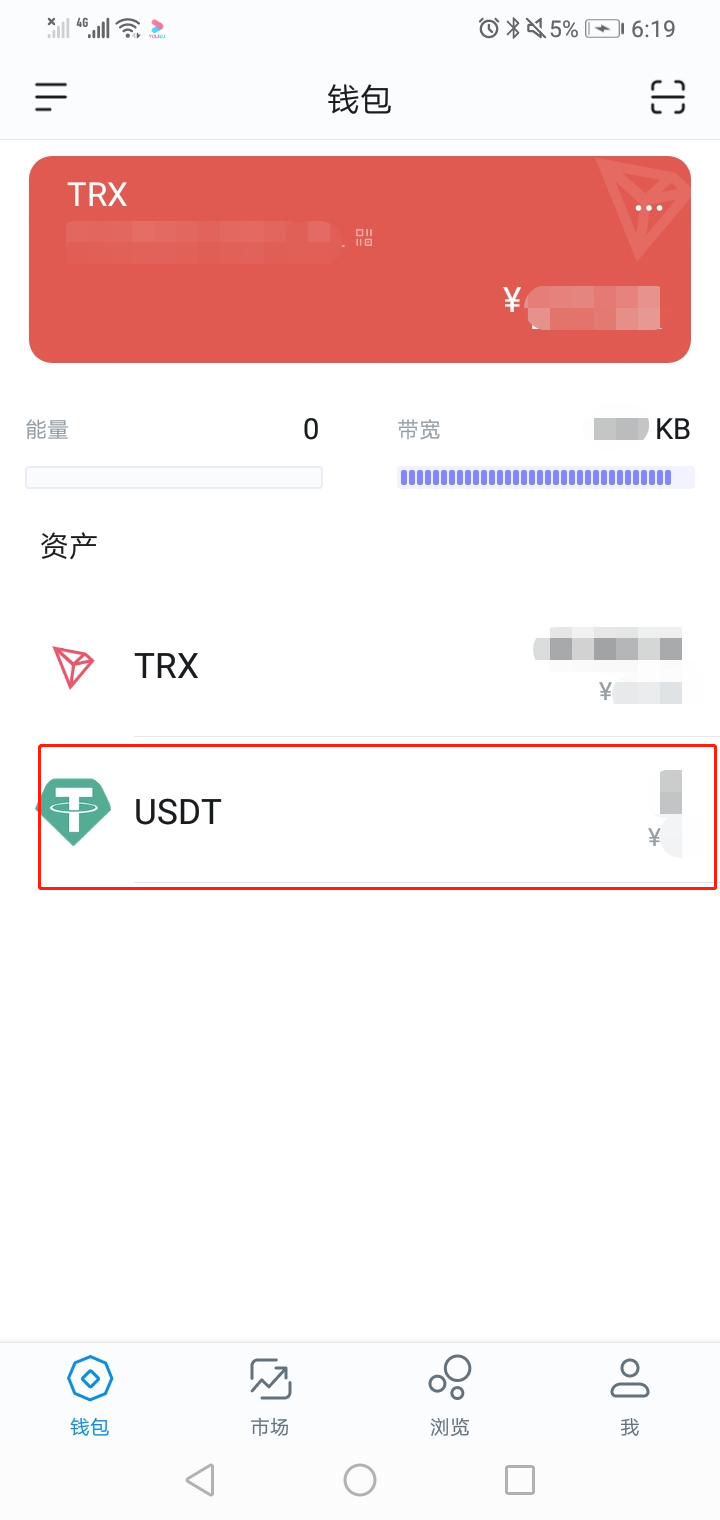Switch to the 我 tab
Screen dimensions: 720x1520
[629, 1396]
